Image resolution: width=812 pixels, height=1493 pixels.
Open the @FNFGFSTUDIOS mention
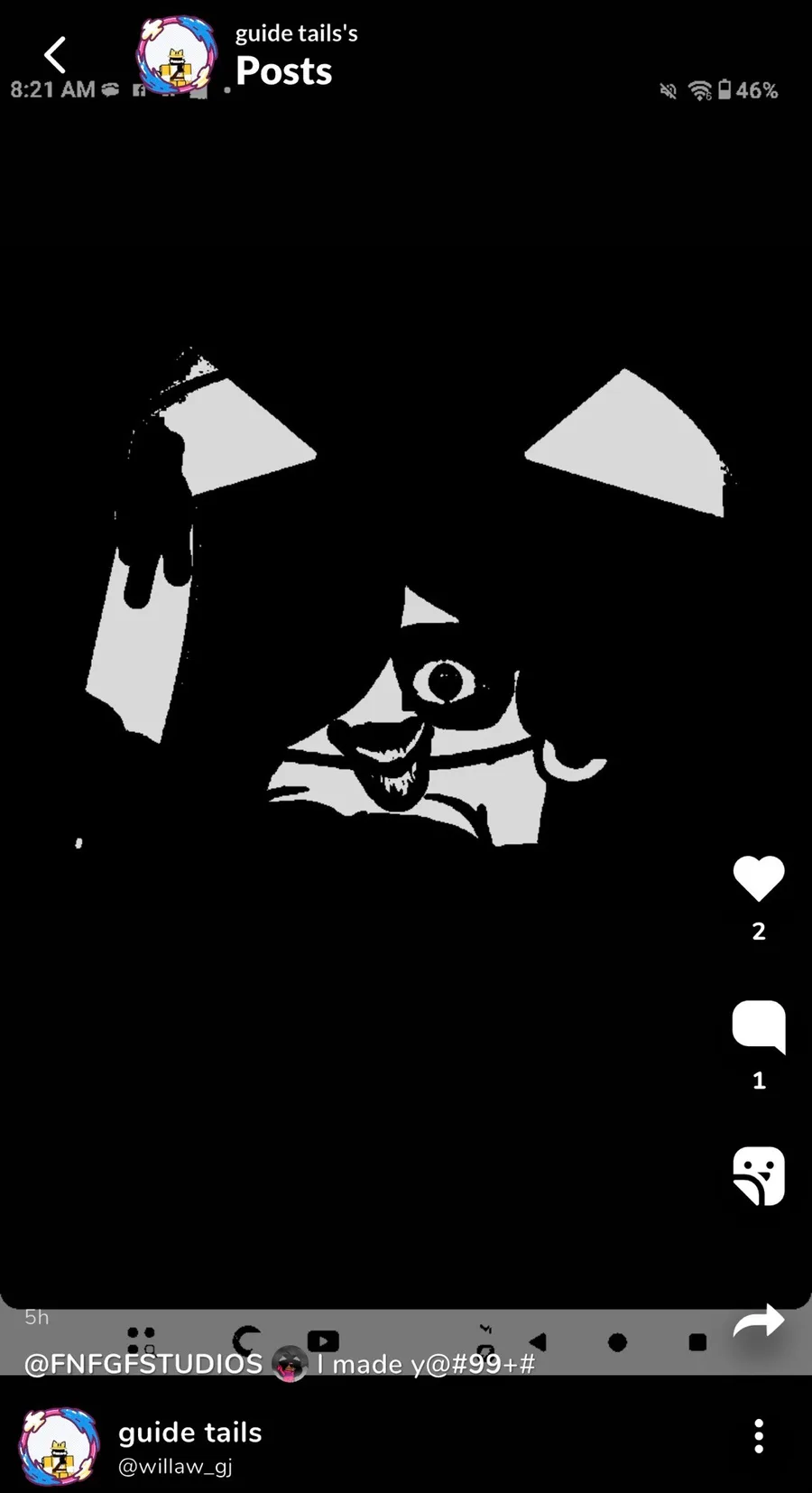(x=143, y=1363)
